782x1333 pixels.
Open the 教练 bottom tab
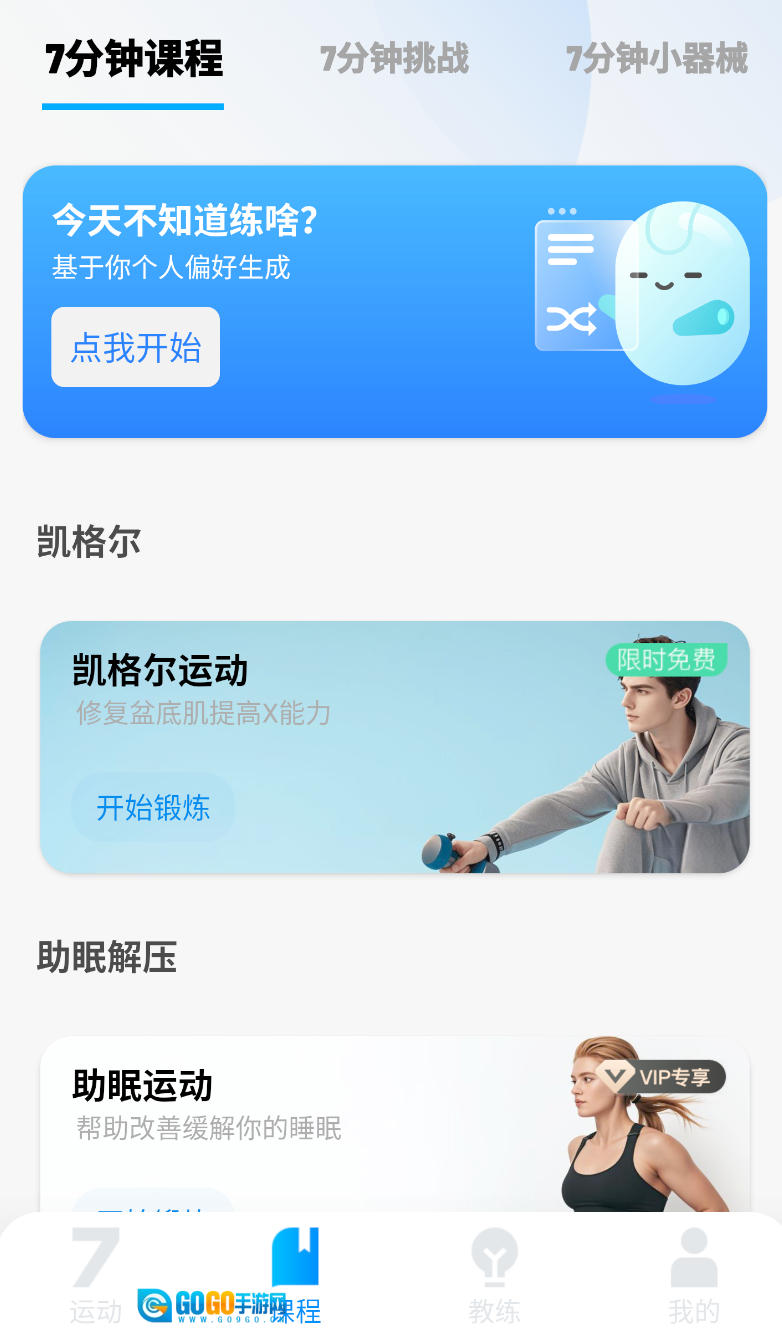pyautogui.click(x=494, y=1275)
